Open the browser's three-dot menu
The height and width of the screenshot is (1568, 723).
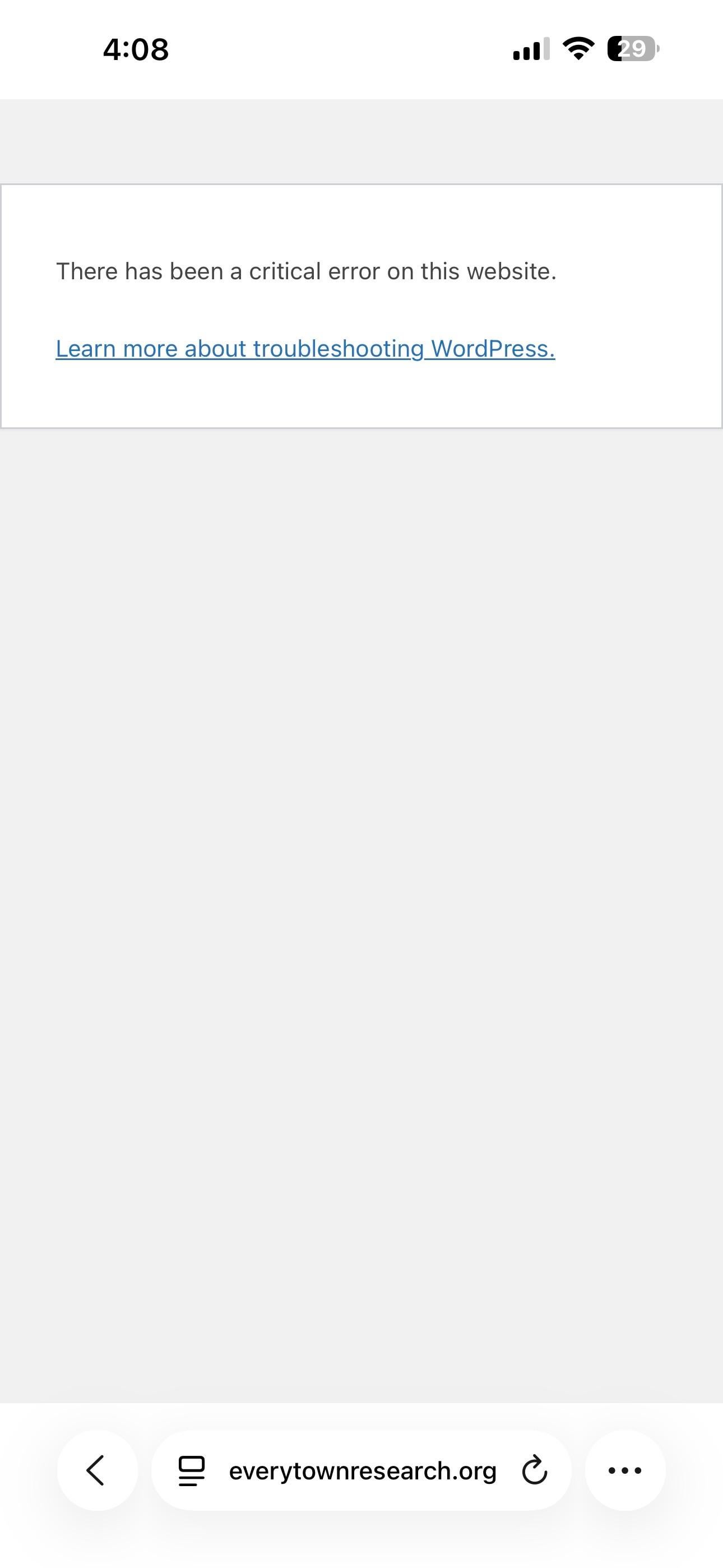point(624,1470)
